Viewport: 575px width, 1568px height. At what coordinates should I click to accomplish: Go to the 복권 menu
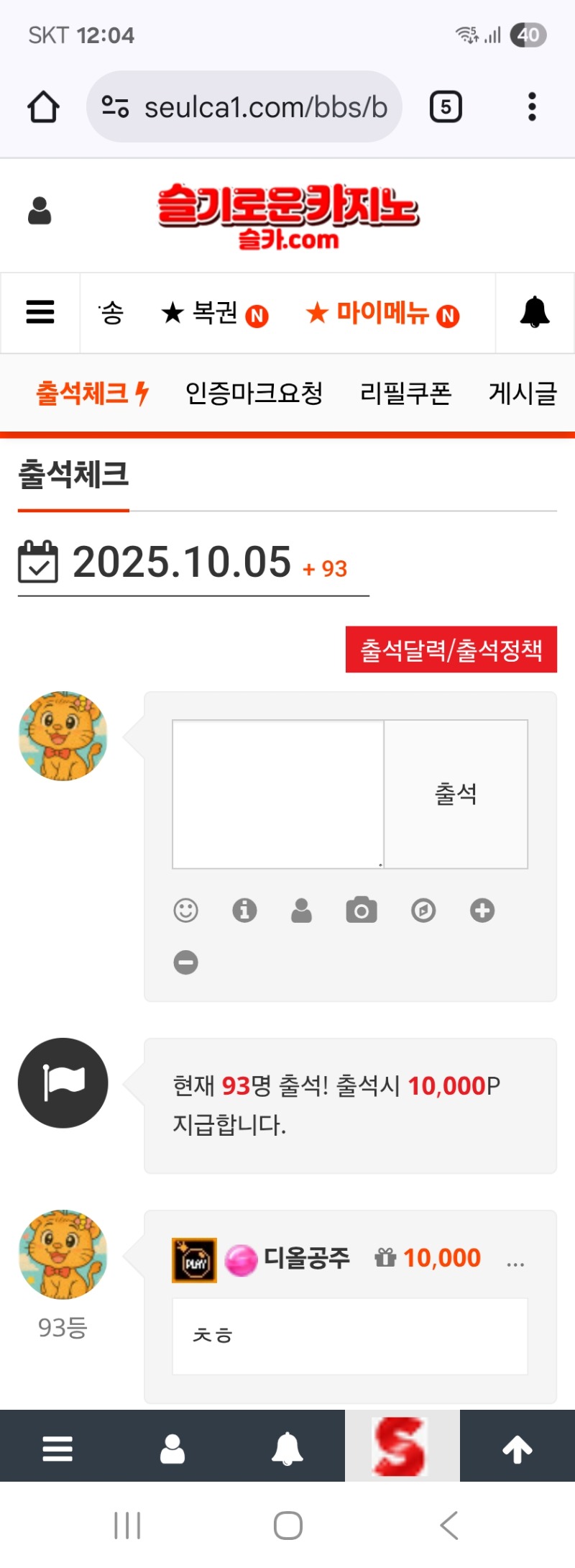[214, 313]
